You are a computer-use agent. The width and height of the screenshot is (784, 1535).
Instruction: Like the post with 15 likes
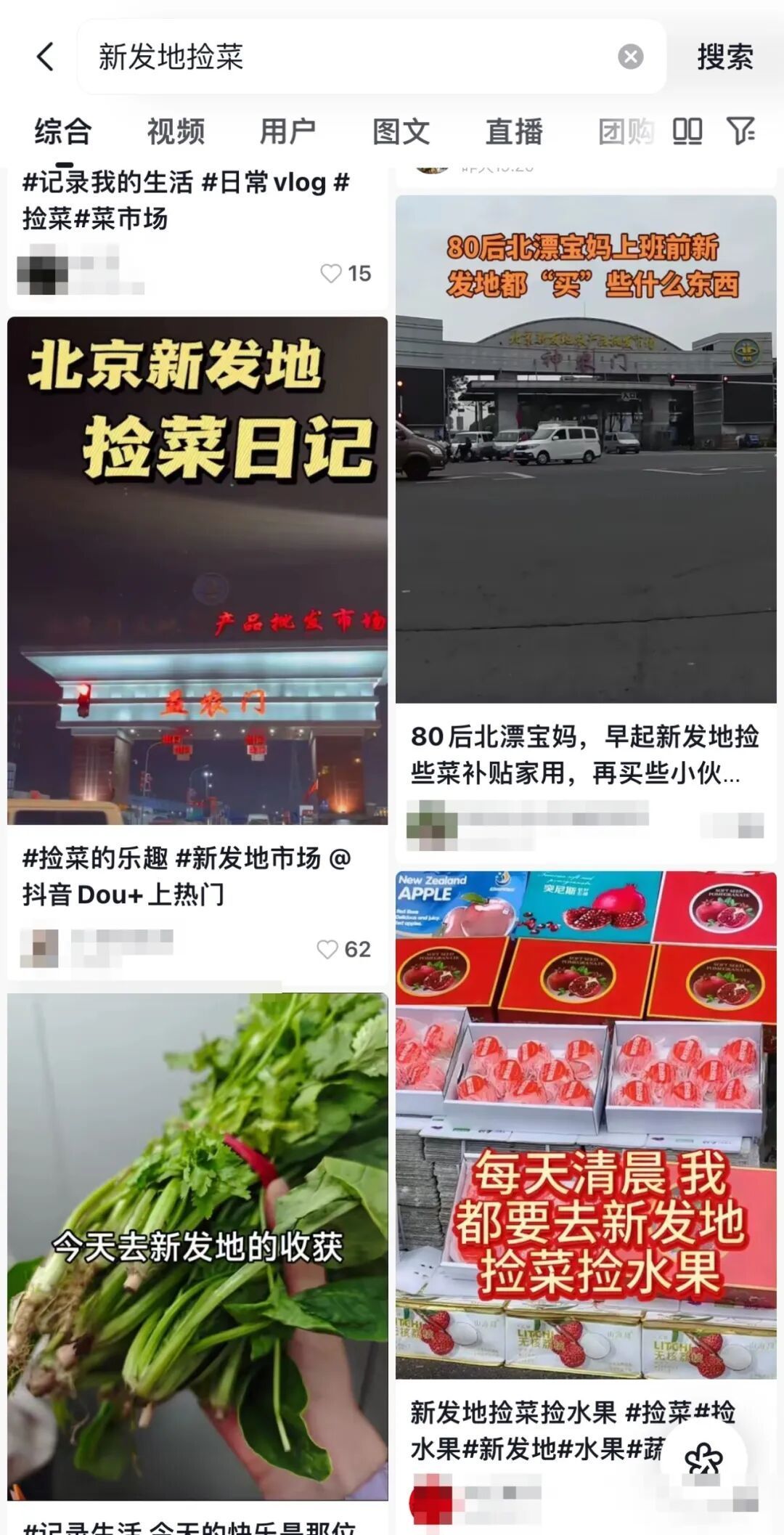[331, 274]
